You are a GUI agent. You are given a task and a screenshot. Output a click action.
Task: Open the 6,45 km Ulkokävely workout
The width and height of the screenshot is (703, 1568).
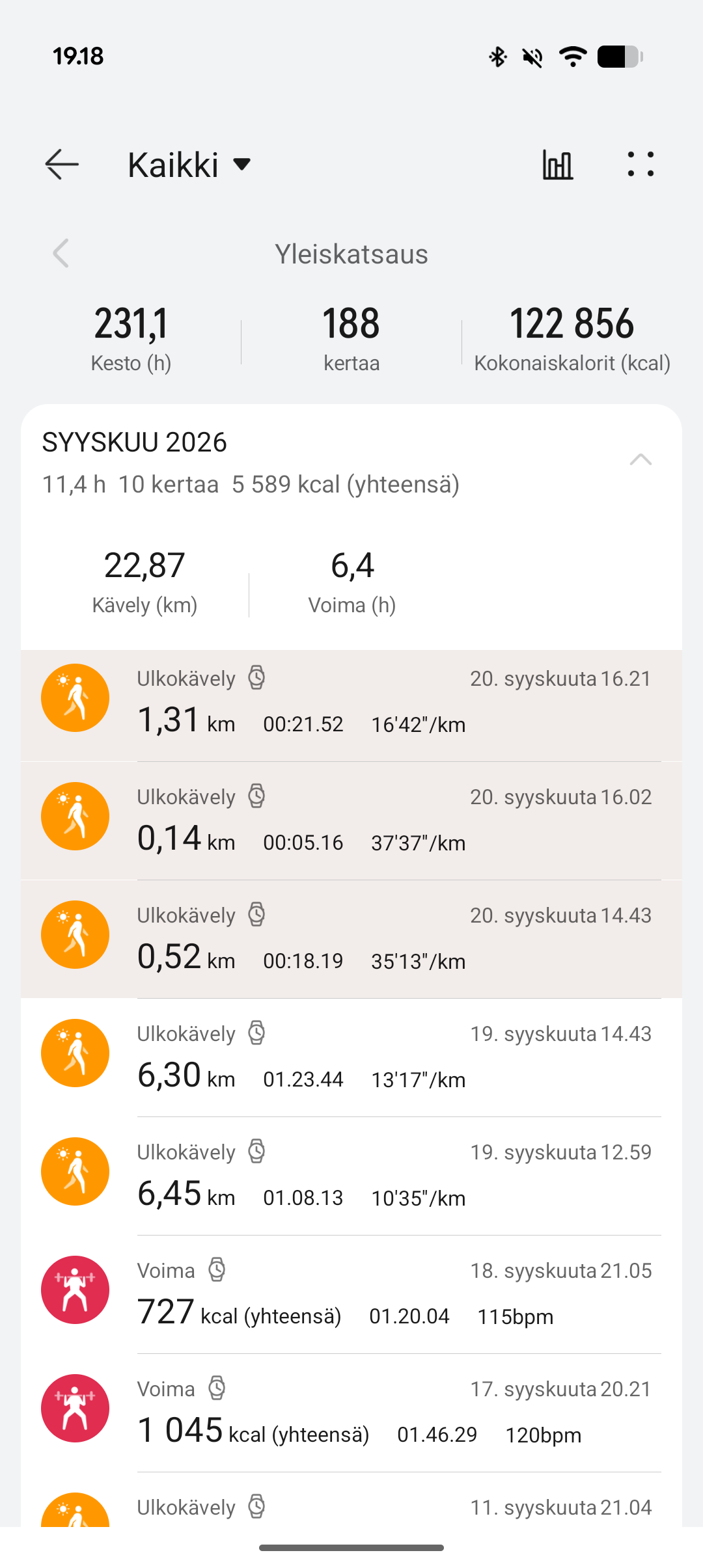(x=351, y=1176)
